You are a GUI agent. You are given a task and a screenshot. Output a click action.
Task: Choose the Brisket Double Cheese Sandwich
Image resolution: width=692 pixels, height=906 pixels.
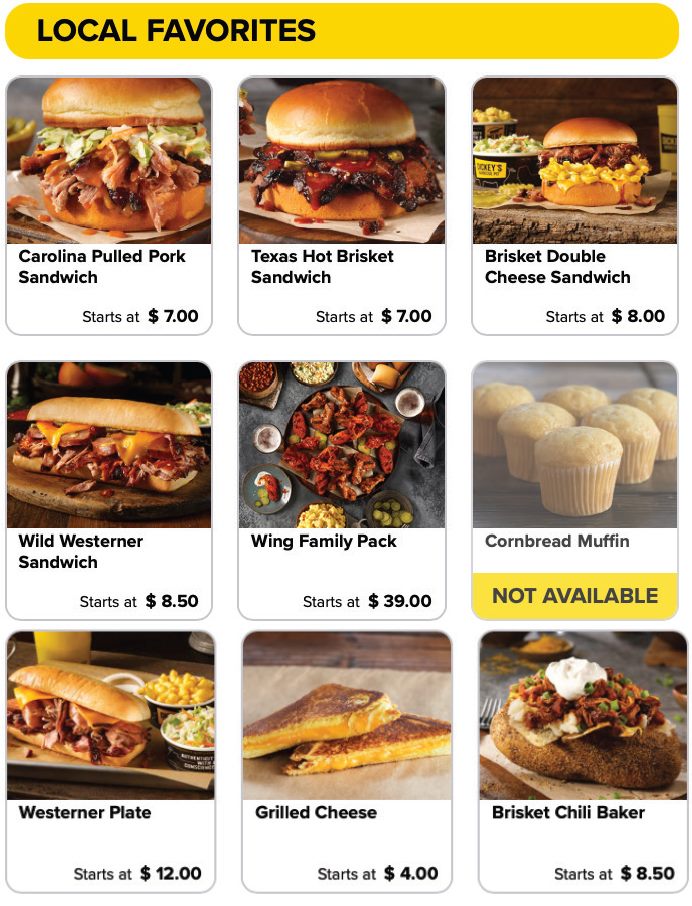[x=574, y=205]
